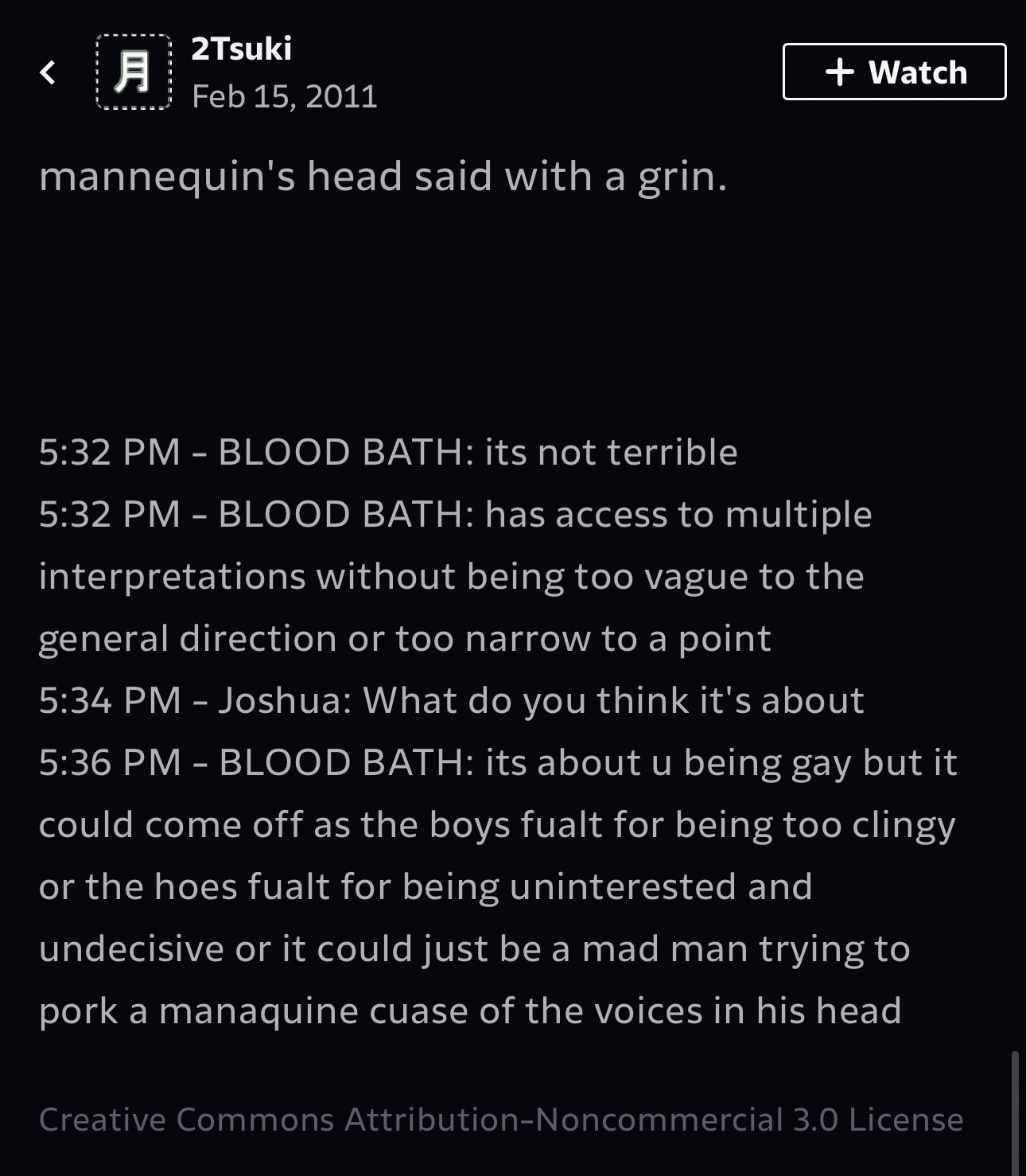Go back using the top-left arrow
Screen dimensions: 1026x1176
[48, 72]
